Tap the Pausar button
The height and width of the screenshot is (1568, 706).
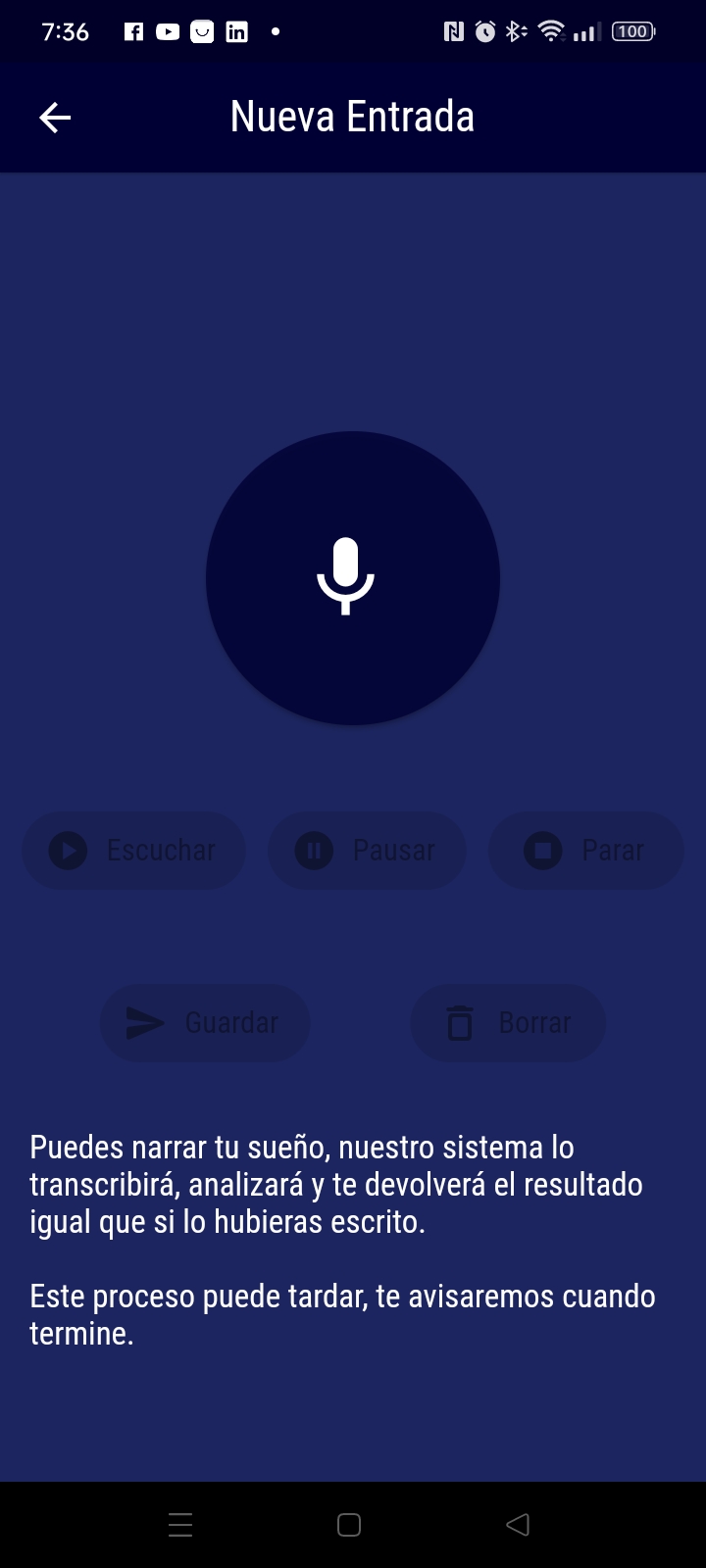pyautogui.click(x=367, y=850)
